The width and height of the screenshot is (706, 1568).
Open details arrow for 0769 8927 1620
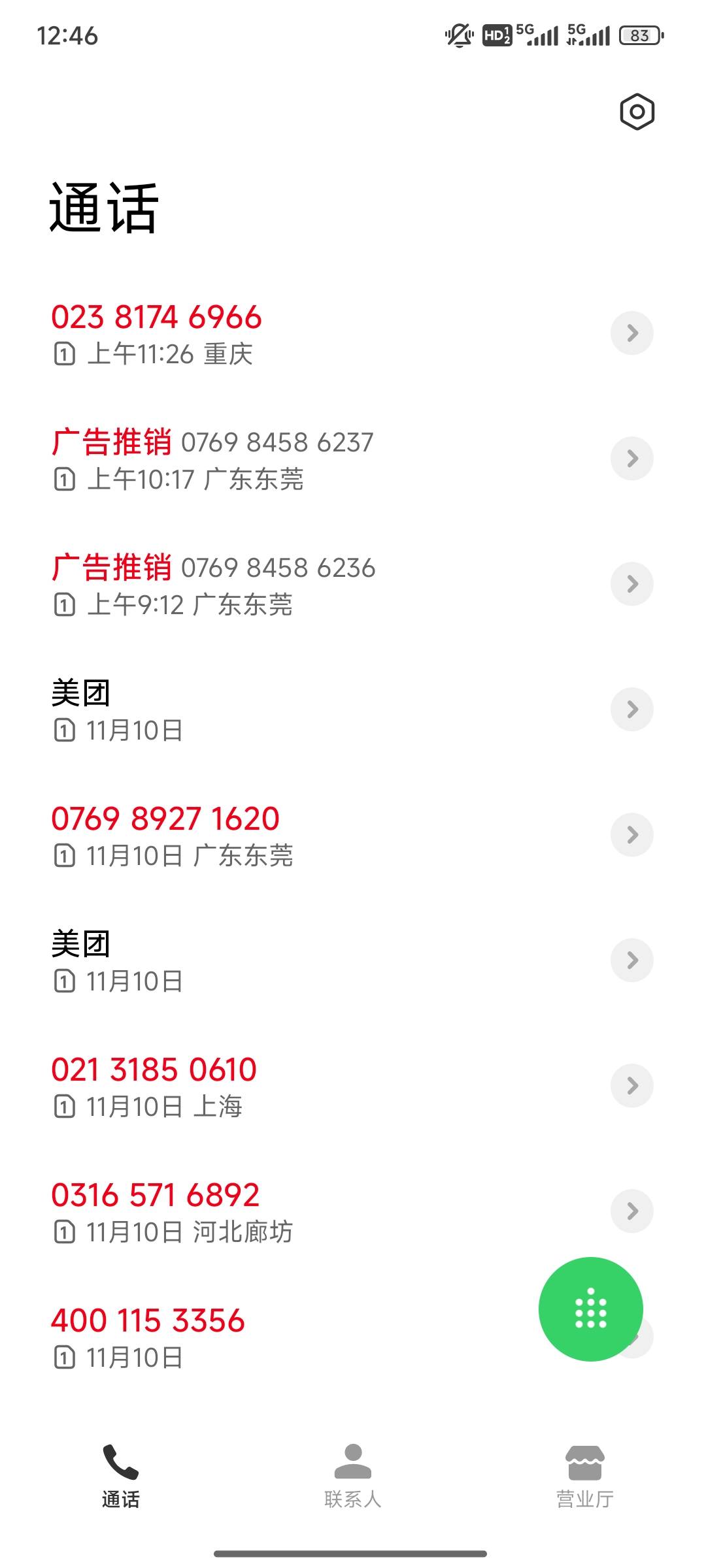pos(632,835)
